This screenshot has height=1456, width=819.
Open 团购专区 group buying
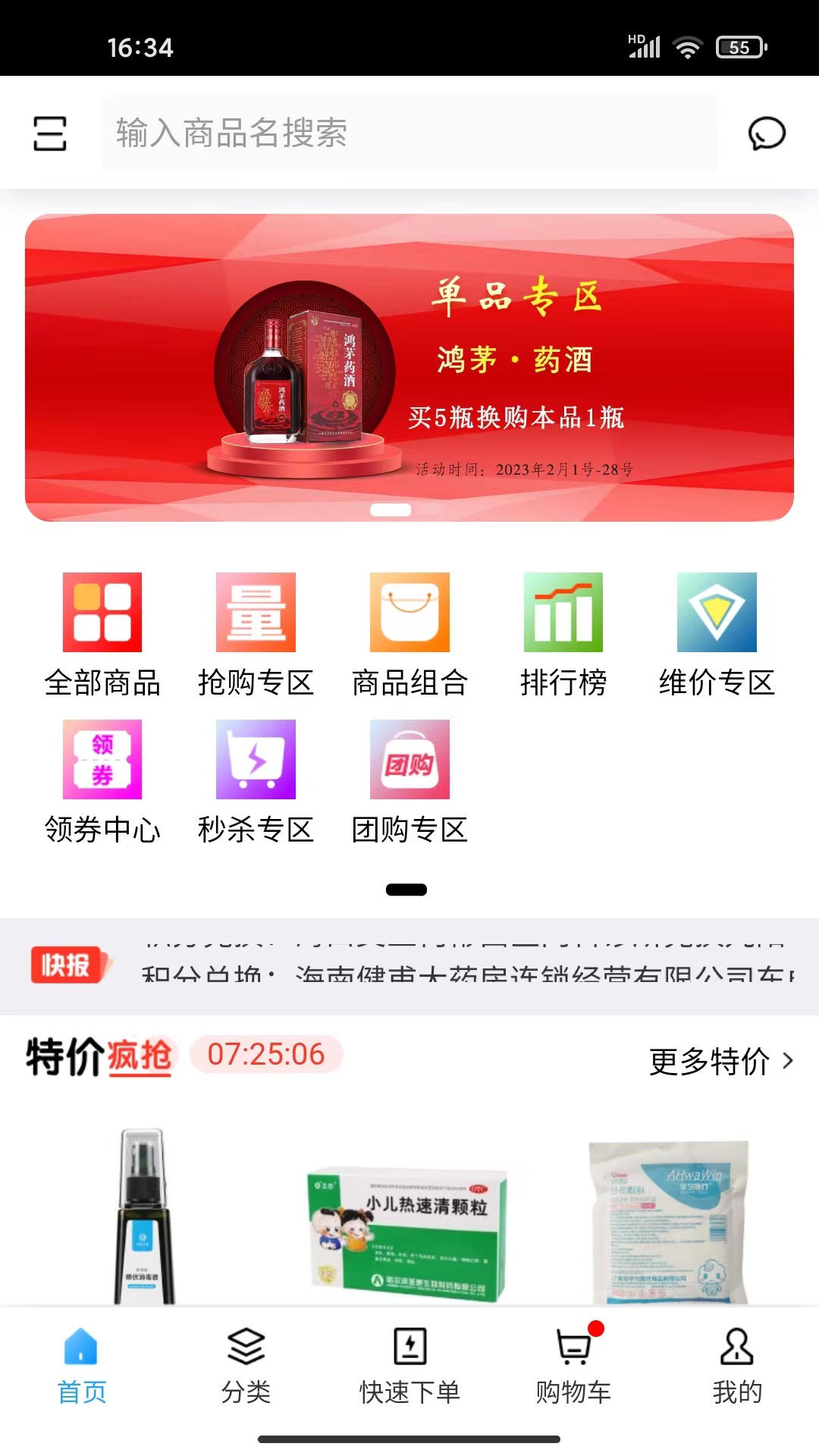409,781
